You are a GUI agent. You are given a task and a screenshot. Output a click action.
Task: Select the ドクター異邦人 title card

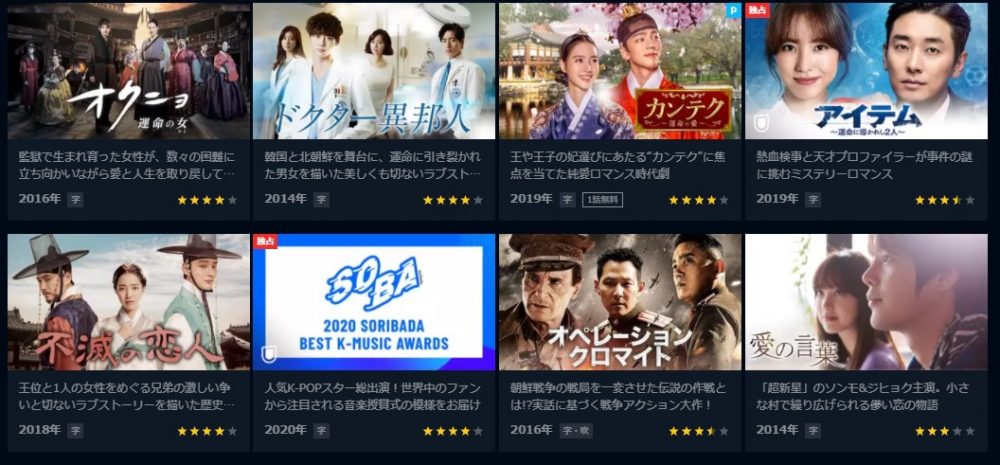[x=373, y=72]
